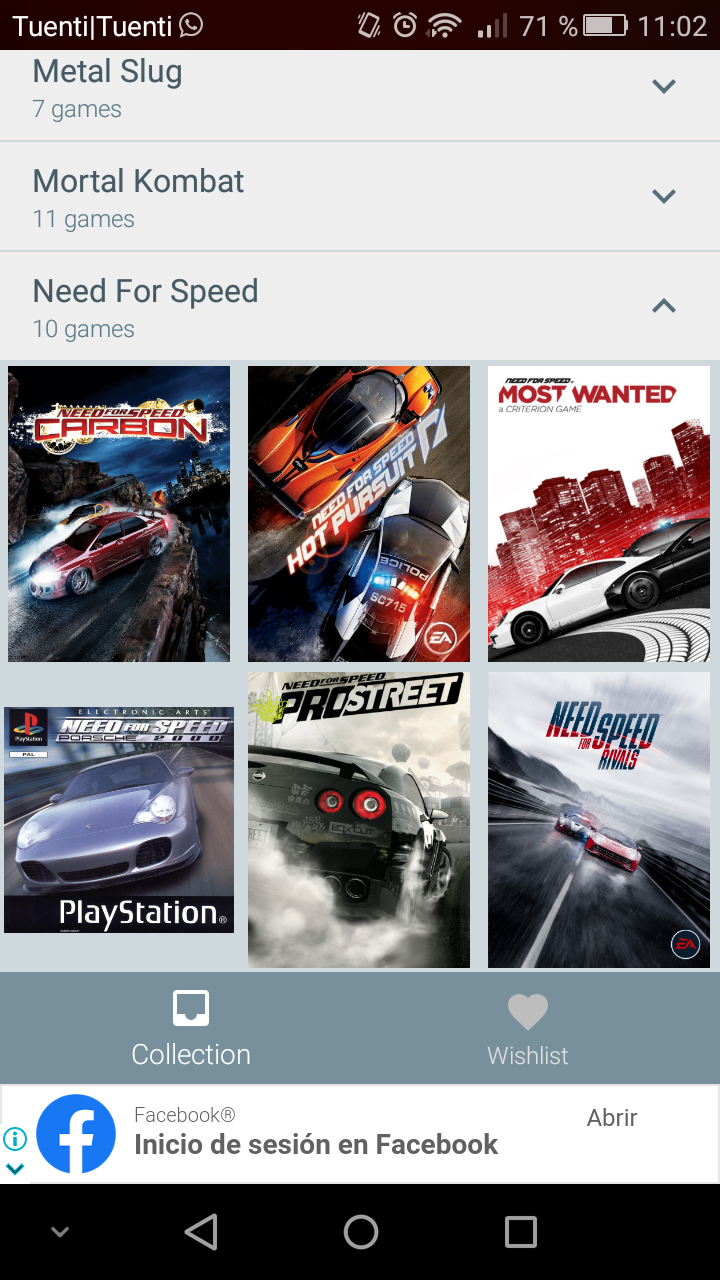Image resolution: width=720 pixels, height=1280 pixels.
Task: Open the ad info icon
Action: (x=15, y=1138)
